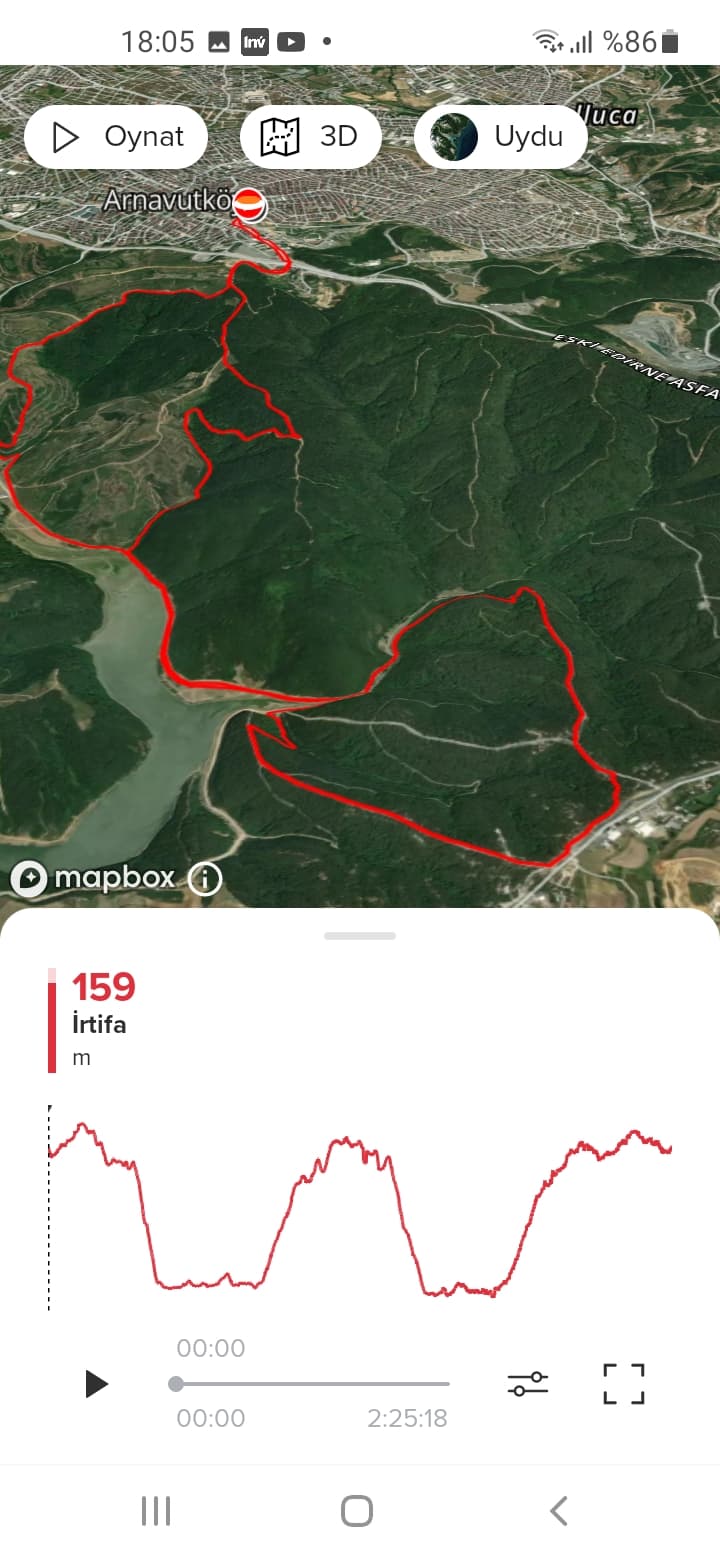This screenshot has height=1560, width=720.
Task: Open graph settings sliders icon
Action: 527,1384
